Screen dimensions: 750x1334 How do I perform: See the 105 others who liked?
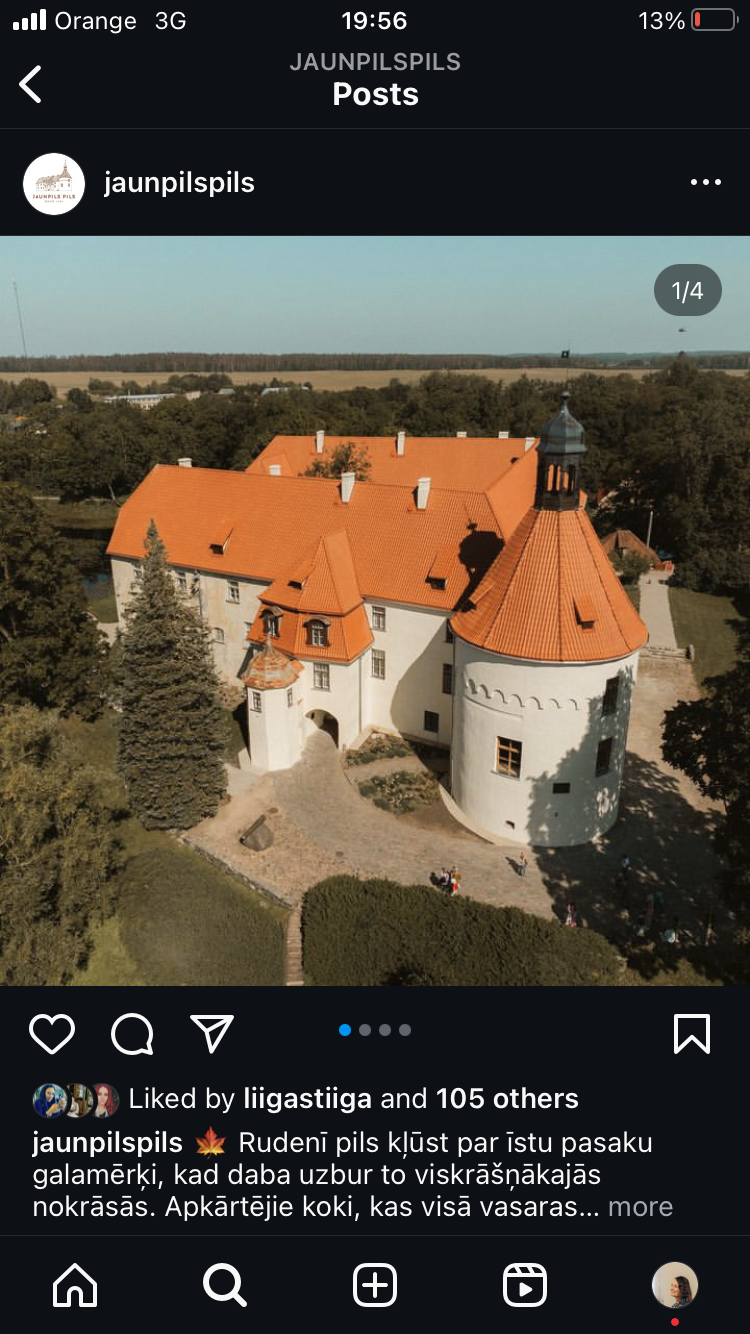coord(507,1098)
